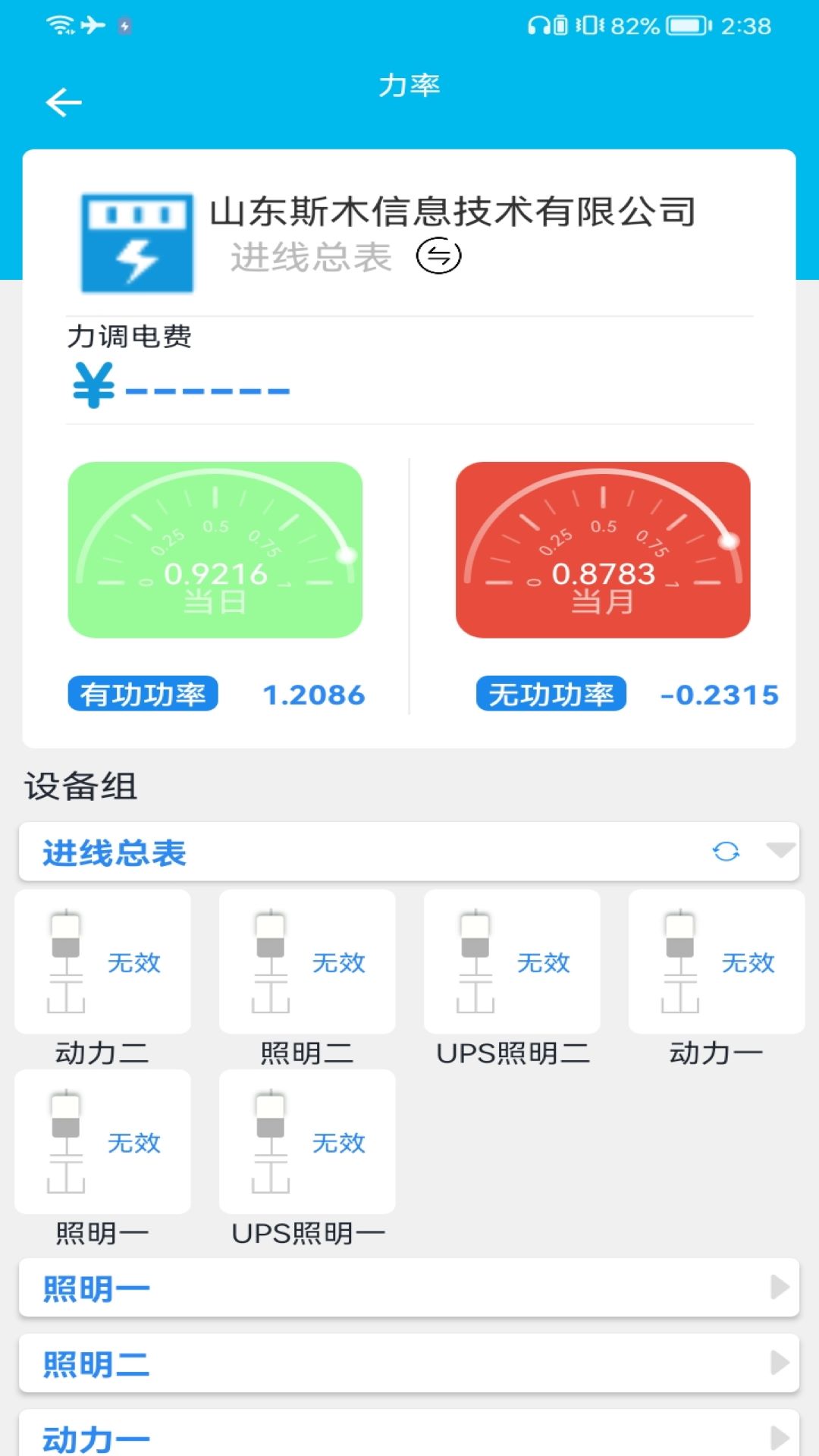Select the 动力二 switch device icon
Screen dimensions: 819x1456
click(x=67, y=959)
